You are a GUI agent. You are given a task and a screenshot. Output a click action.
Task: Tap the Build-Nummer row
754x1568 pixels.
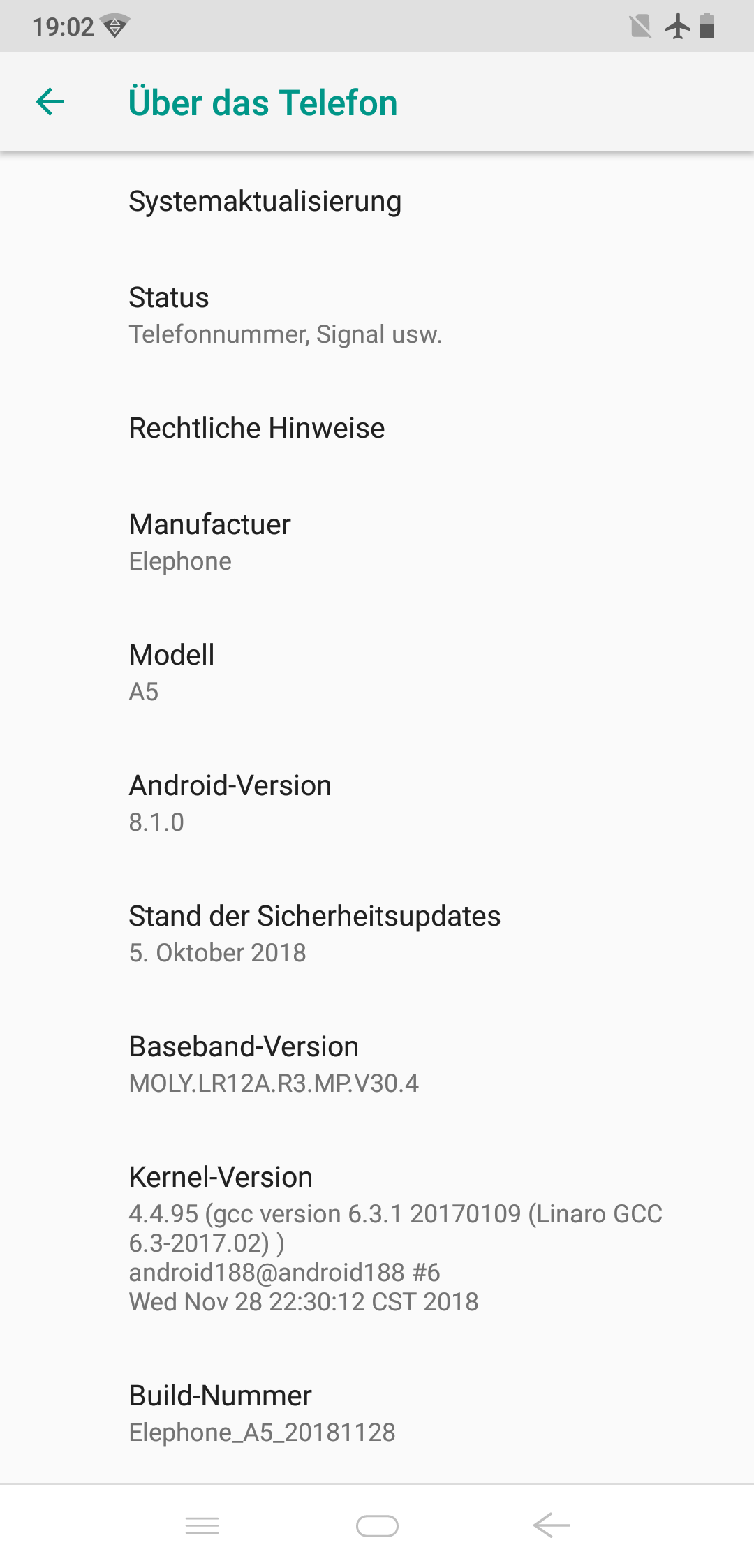click(x=377, y=1413)
